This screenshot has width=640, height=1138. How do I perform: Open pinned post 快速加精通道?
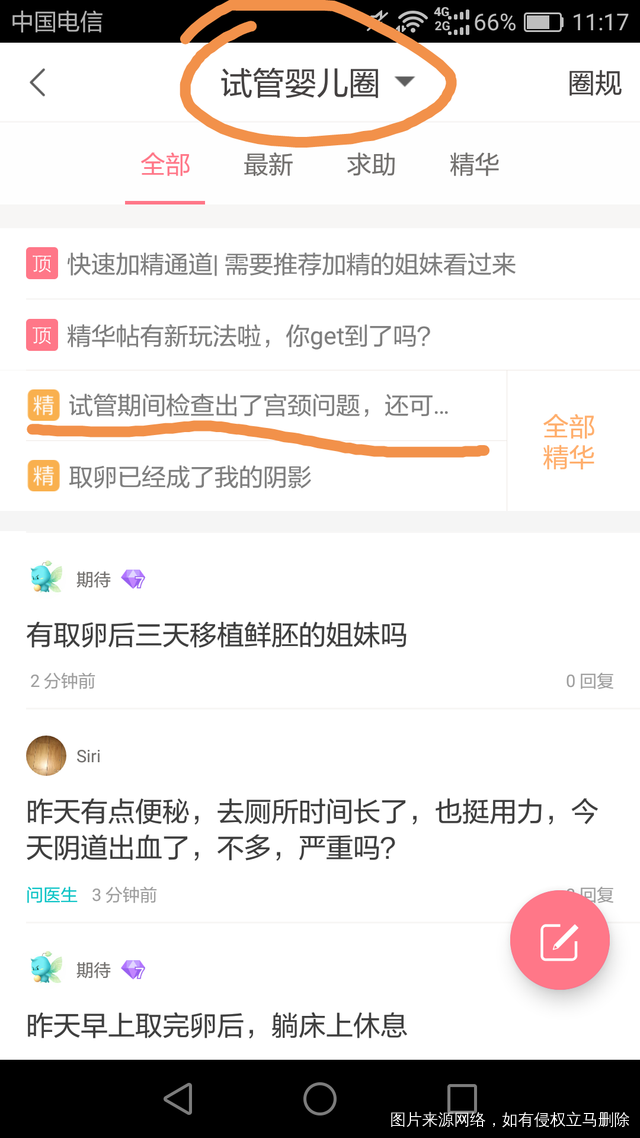click(x=290, y=264)
